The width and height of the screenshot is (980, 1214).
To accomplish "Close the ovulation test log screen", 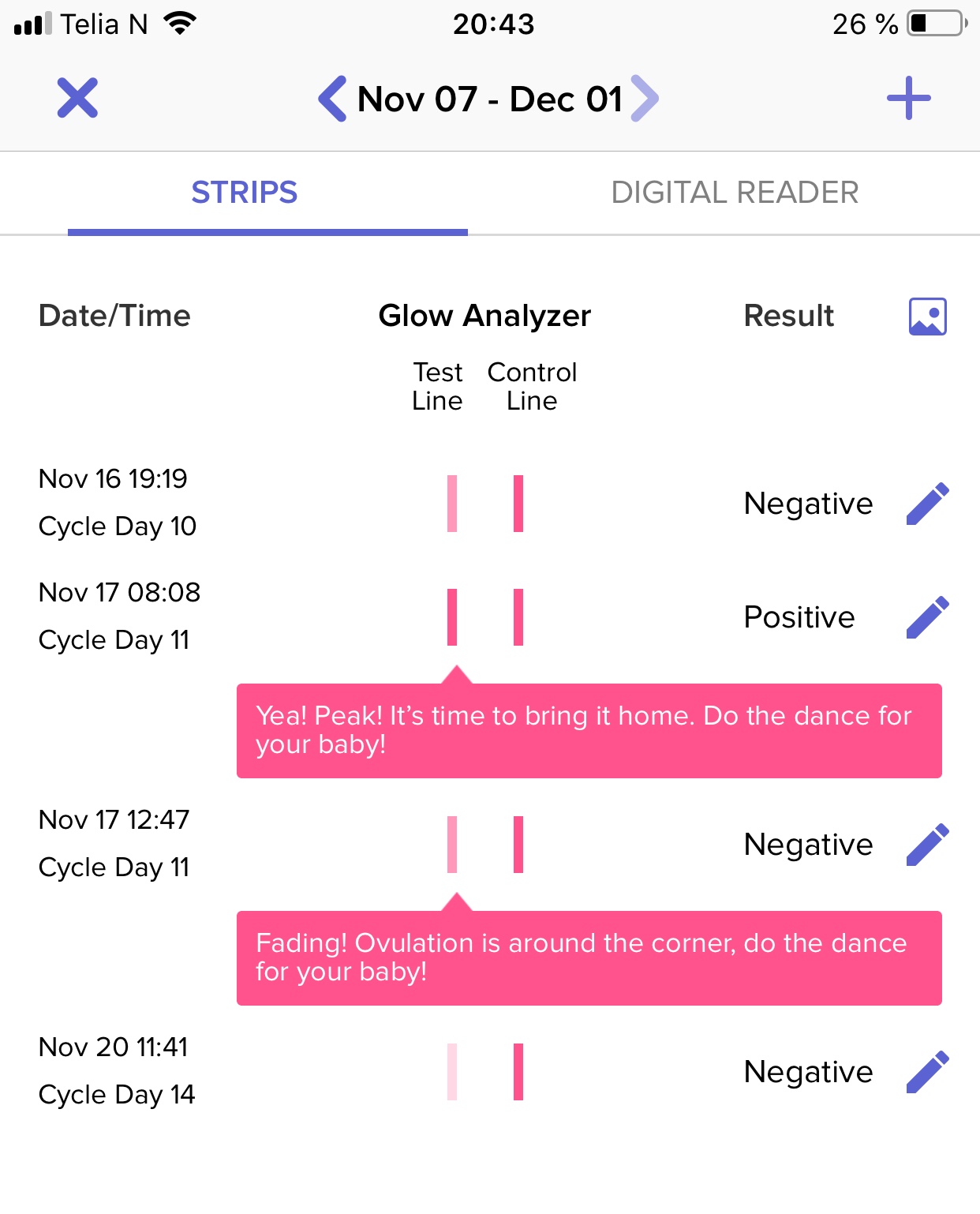I will [77, 99].
